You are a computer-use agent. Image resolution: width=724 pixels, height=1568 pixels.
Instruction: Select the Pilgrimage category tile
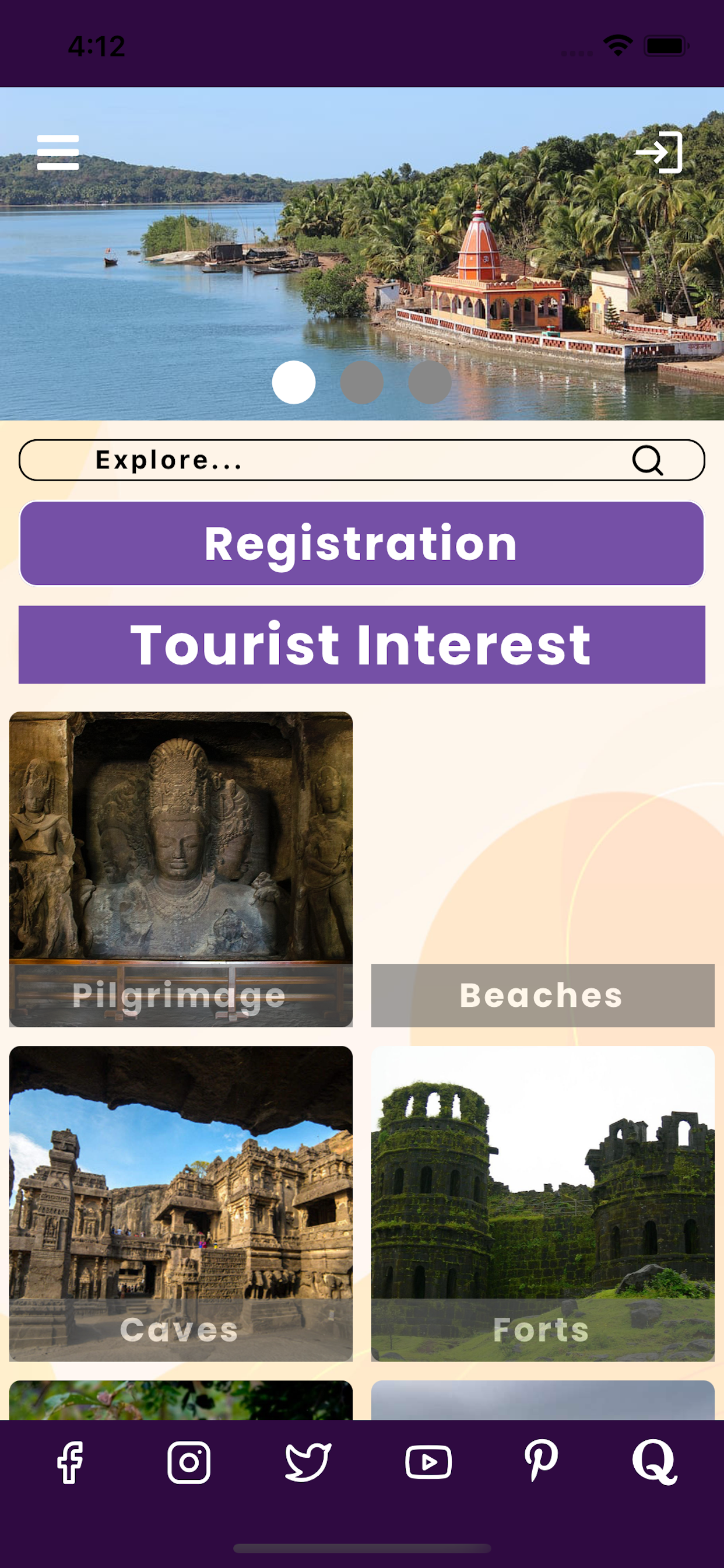point(181,870)
